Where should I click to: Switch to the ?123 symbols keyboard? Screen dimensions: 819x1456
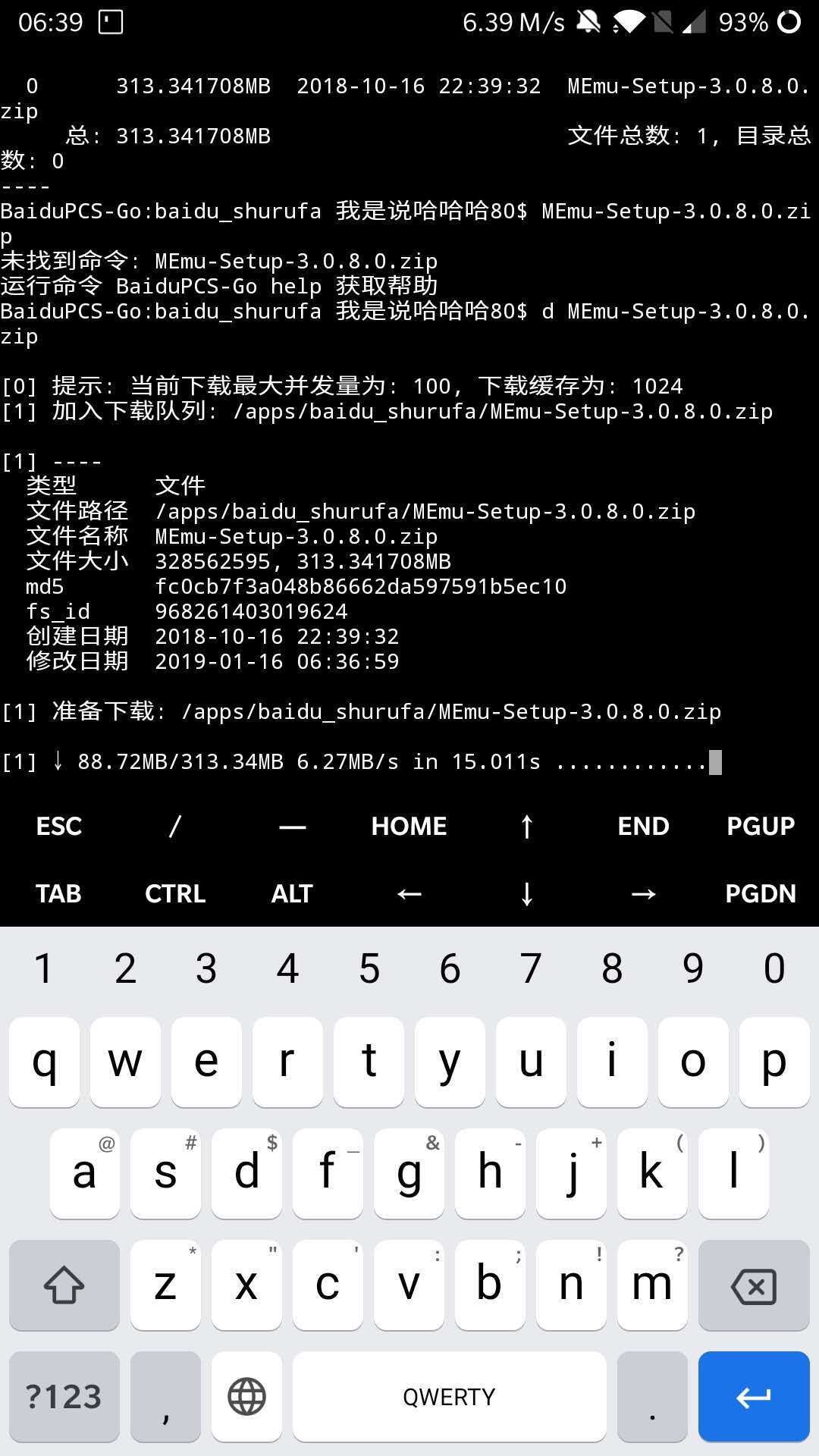coord(64,1396)
